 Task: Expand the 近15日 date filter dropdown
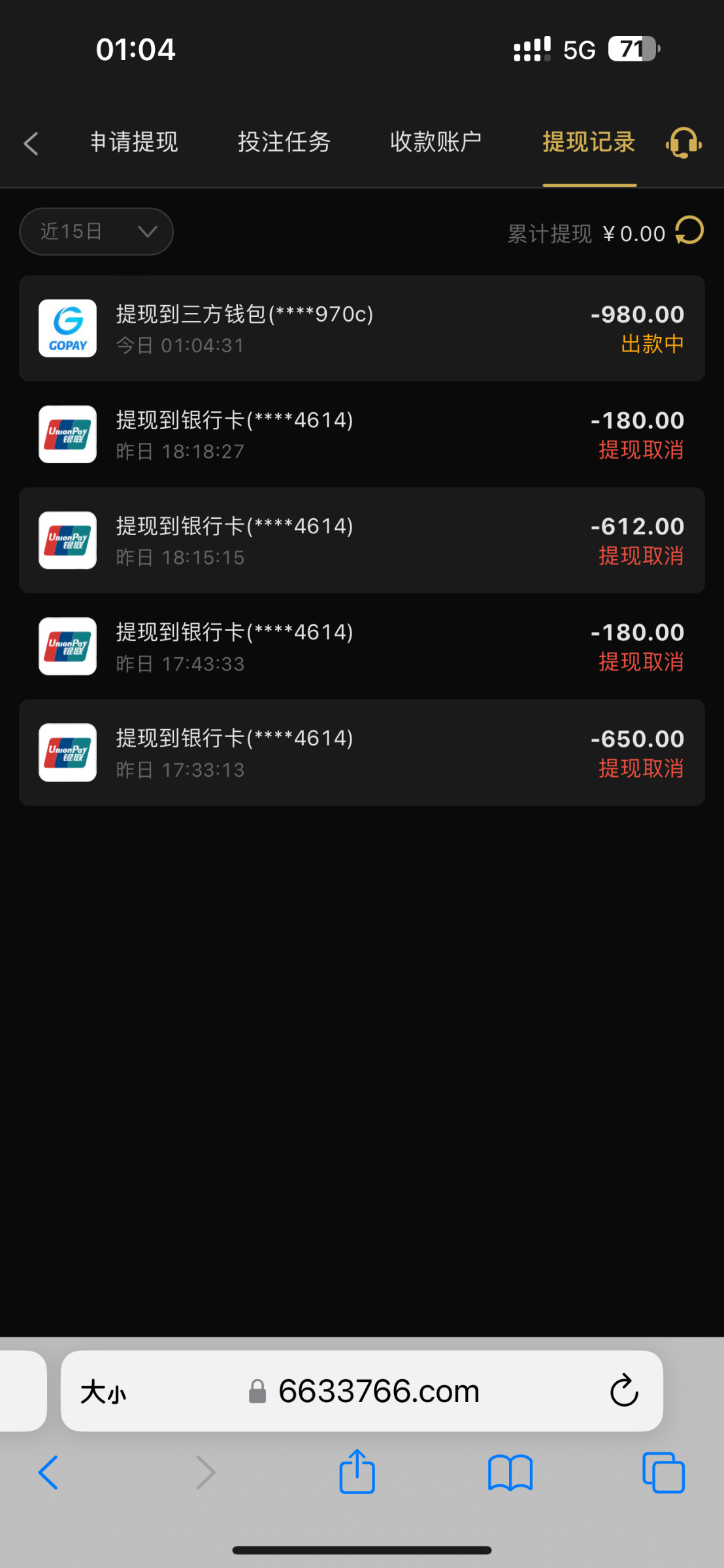coord(97,231)
